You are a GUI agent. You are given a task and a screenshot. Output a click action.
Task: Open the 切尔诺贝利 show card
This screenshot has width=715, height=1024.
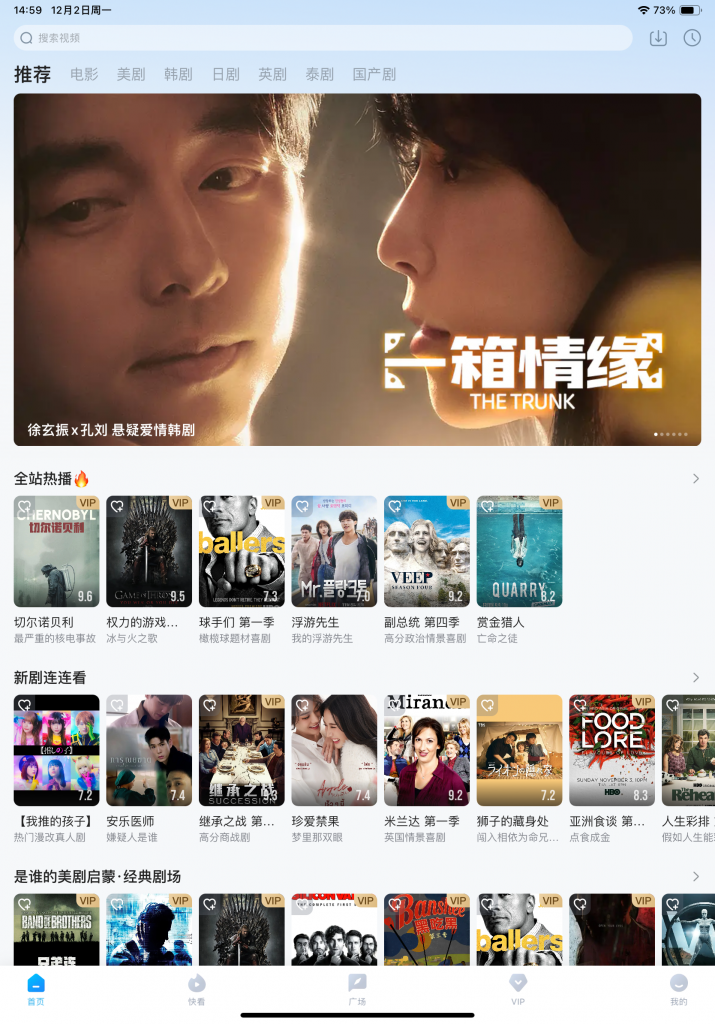point(56,551)
